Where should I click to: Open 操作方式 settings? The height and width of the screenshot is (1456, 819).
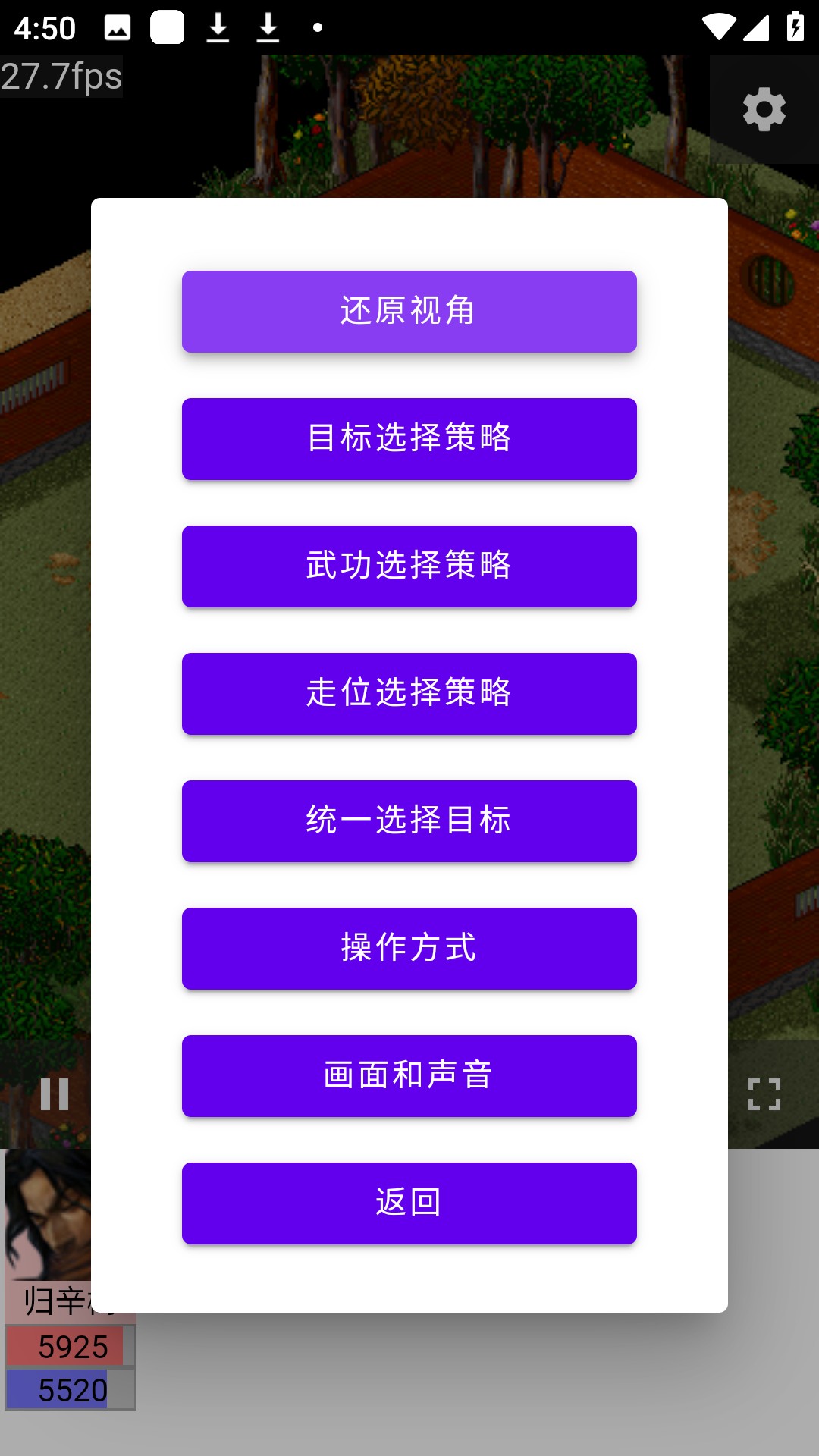pos(409,949)
